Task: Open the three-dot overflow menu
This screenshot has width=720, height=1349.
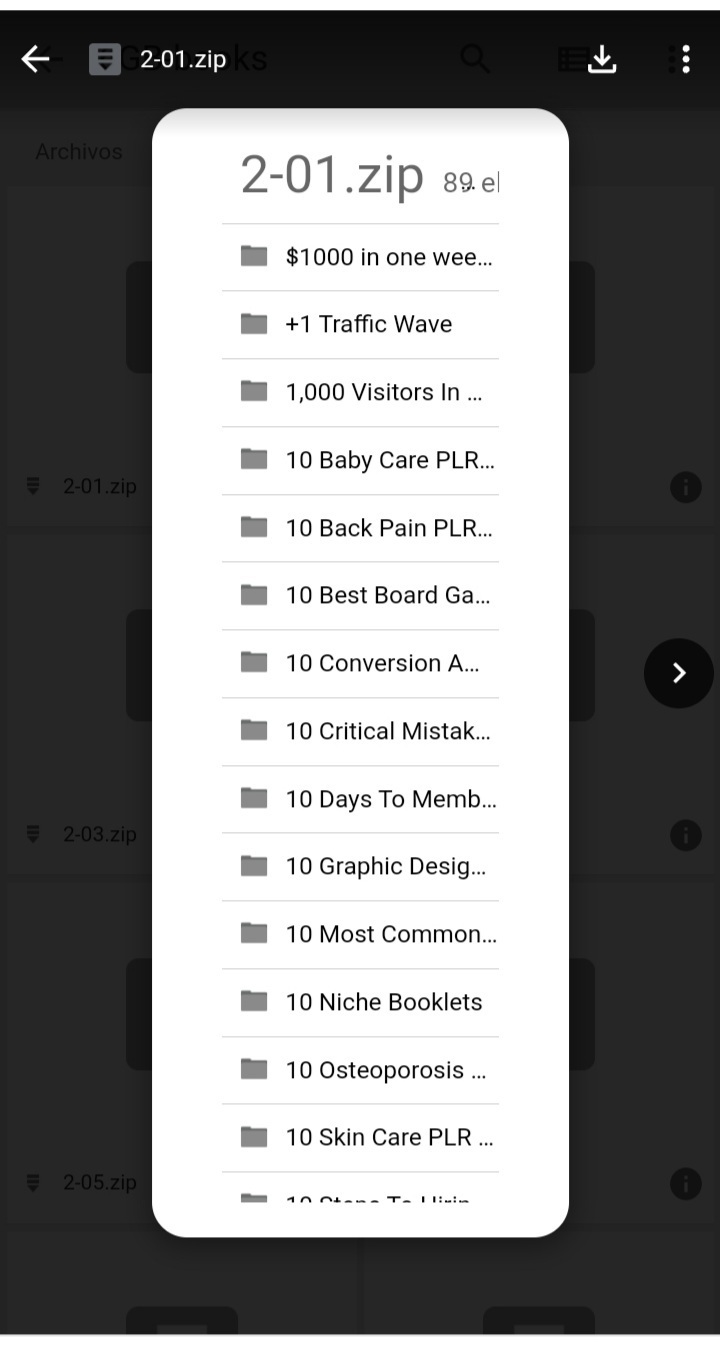Action: tap(685, 60)
